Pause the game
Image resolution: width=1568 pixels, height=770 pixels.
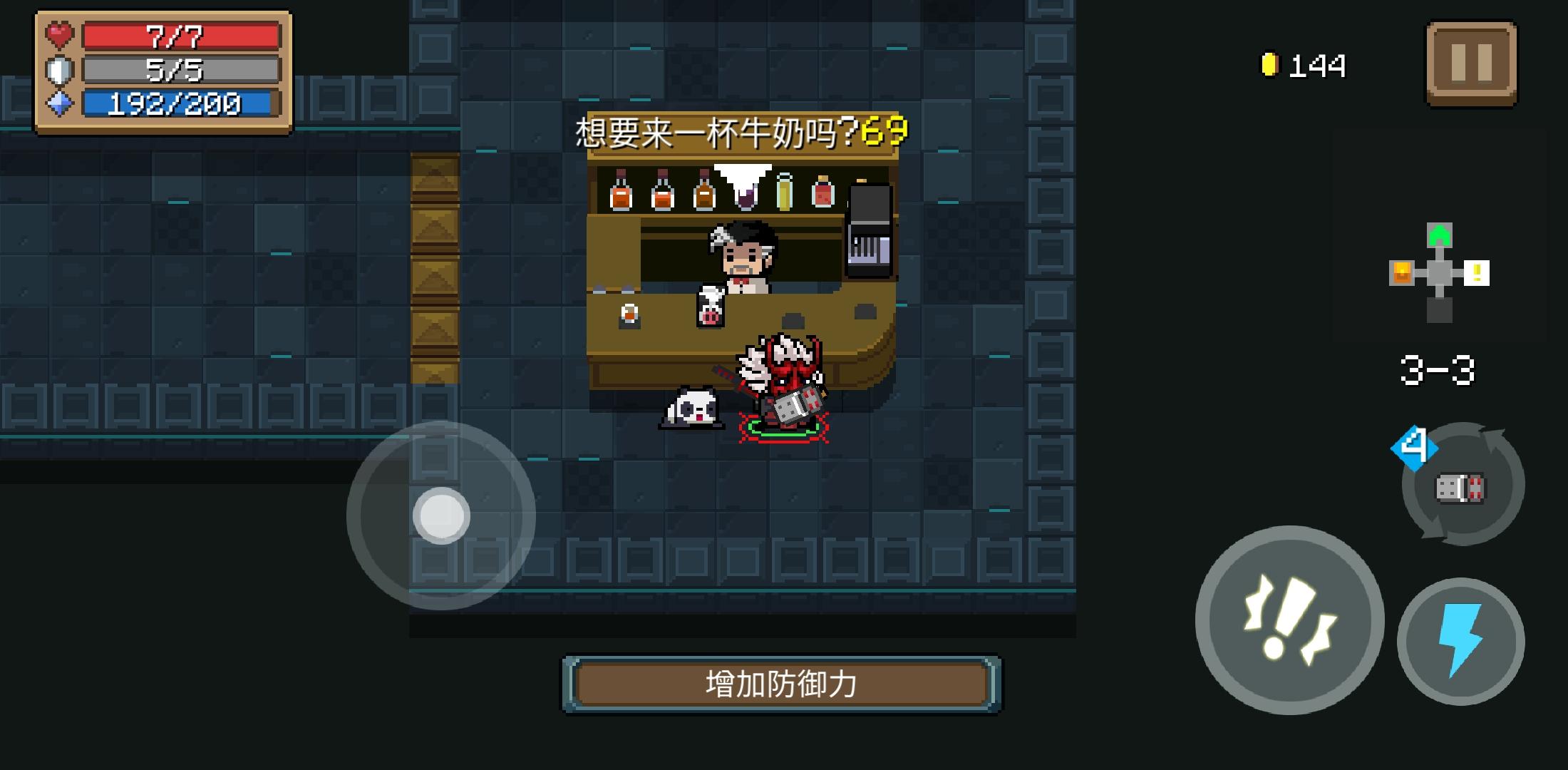click(1471, 63)
